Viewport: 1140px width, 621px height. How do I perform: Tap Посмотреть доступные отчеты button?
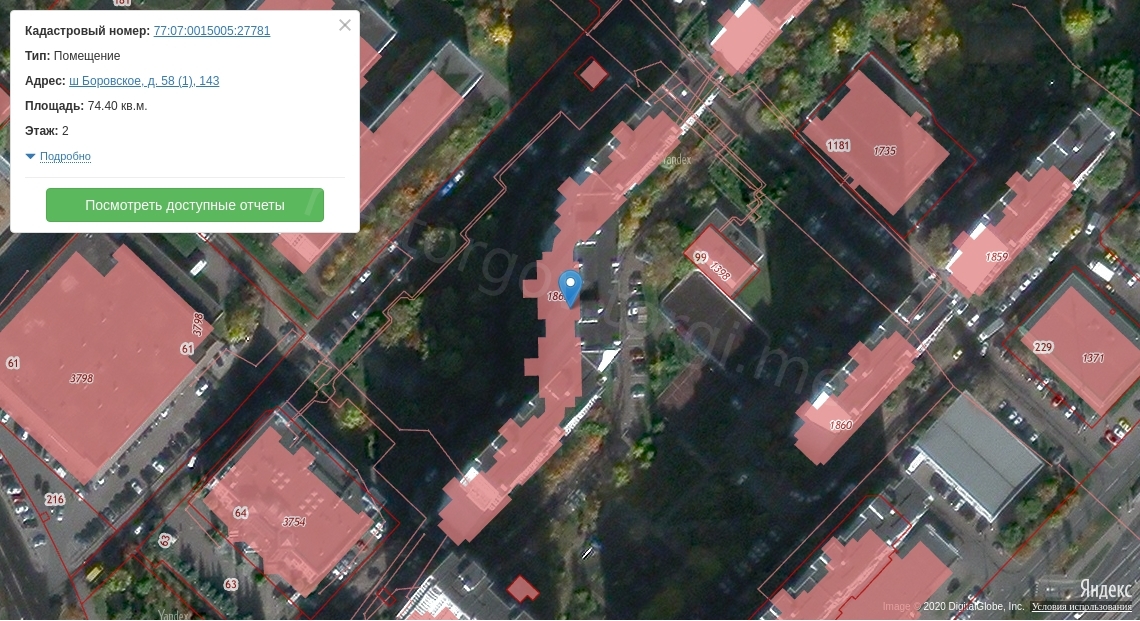tap(185, 205)
